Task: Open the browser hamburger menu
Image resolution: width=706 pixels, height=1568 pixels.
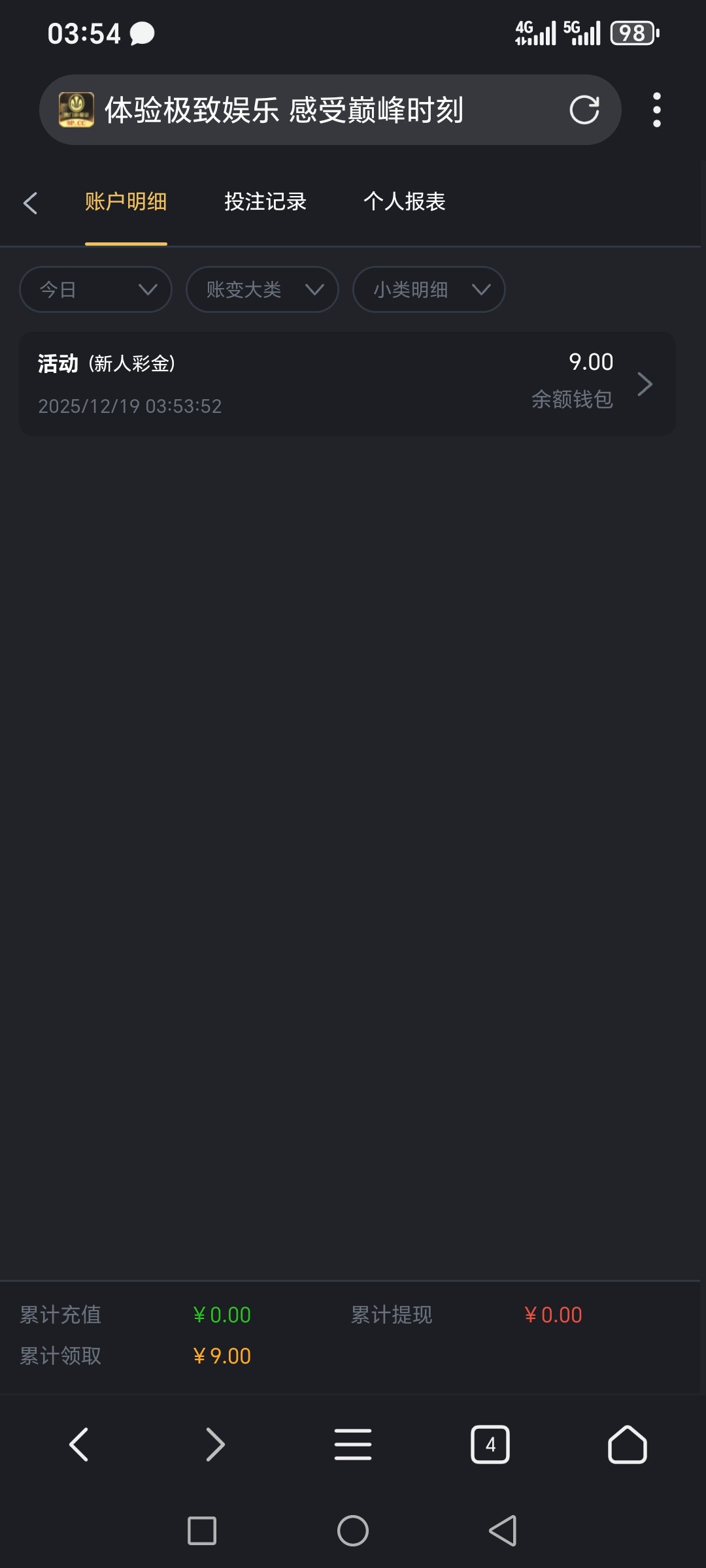Action: tap(353, 1445)
